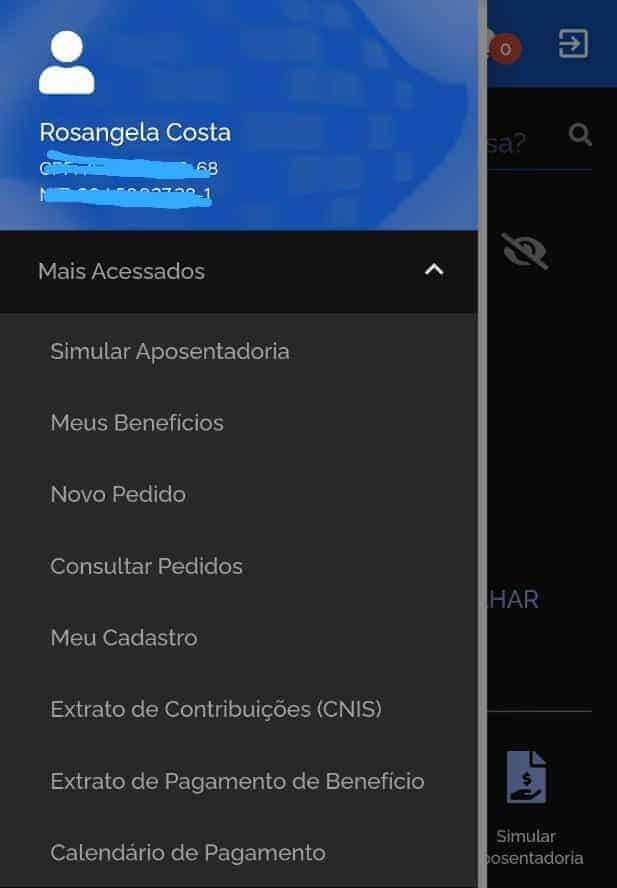The image size is (617, 888).
Task: Open Extrato de Contribuições (CNIS)
Action: click(x=216, y=710)
